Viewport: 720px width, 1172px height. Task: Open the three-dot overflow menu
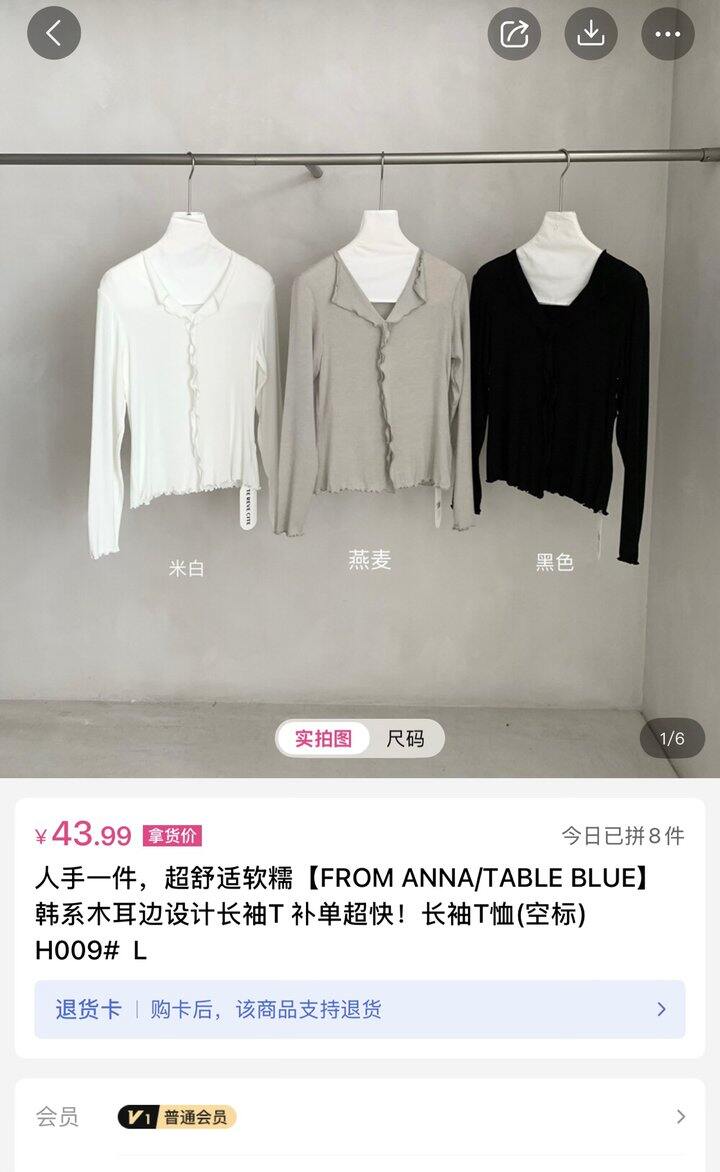[667, 34]
